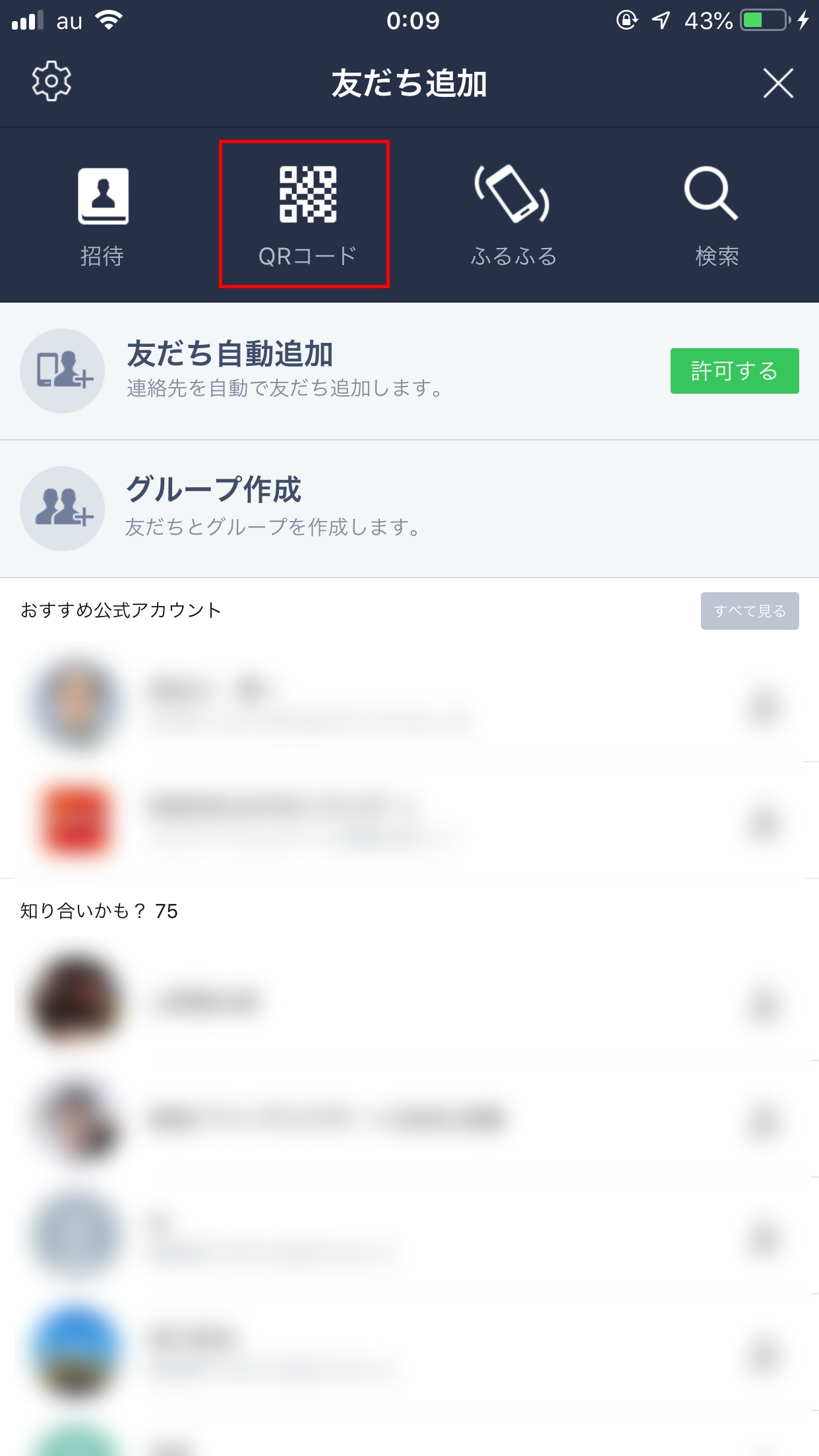The width and height of the screenshot is (819, 1456).
Task: Open the 招待 invite option
Action: click(103, 216)
